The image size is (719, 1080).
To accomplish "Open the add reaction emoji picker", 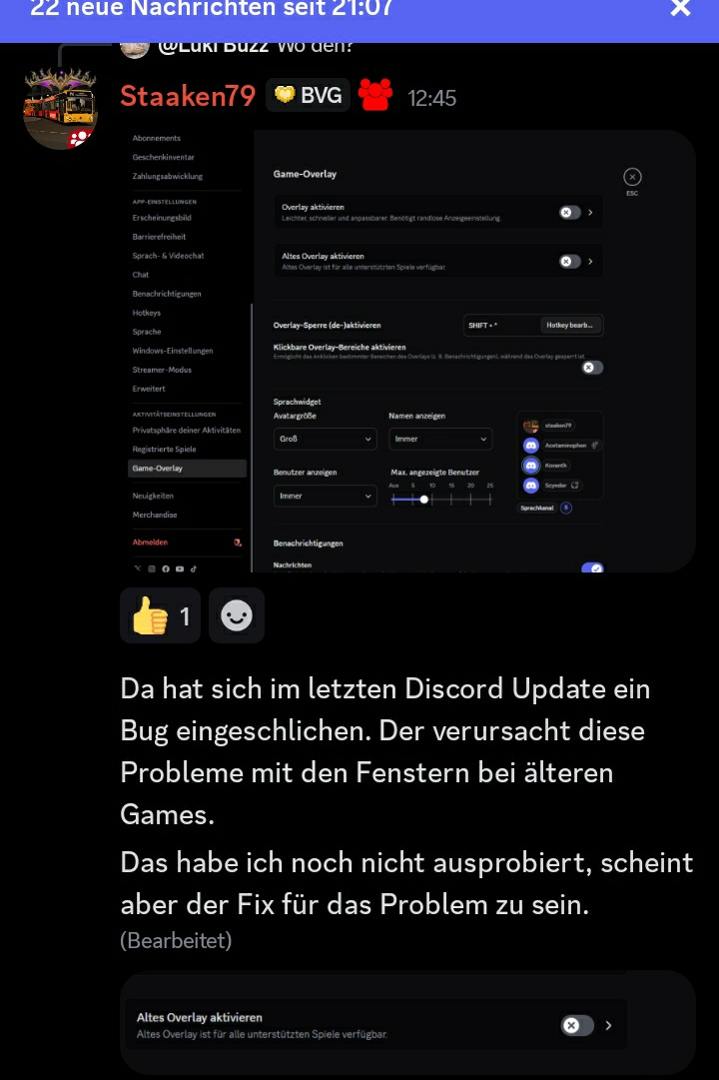I will [236, 615].
